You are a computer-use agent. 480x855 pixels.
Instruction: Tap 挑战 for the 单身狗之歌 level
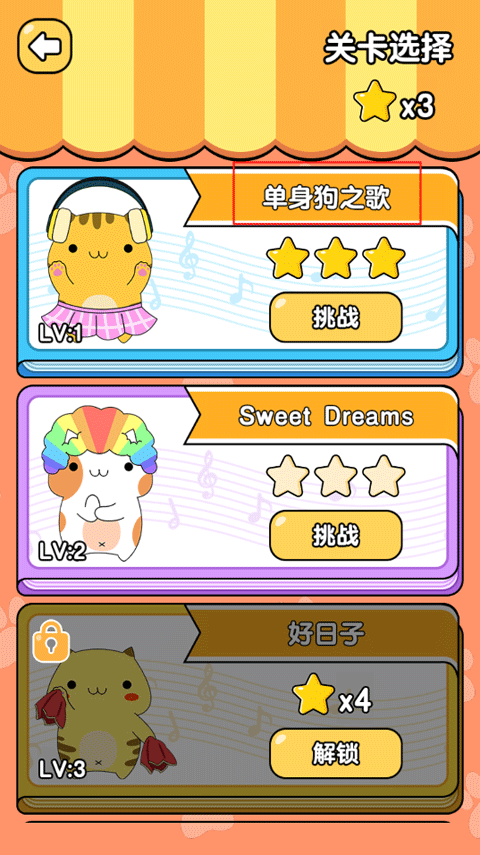pyautogui.click(x=336, y=318)
